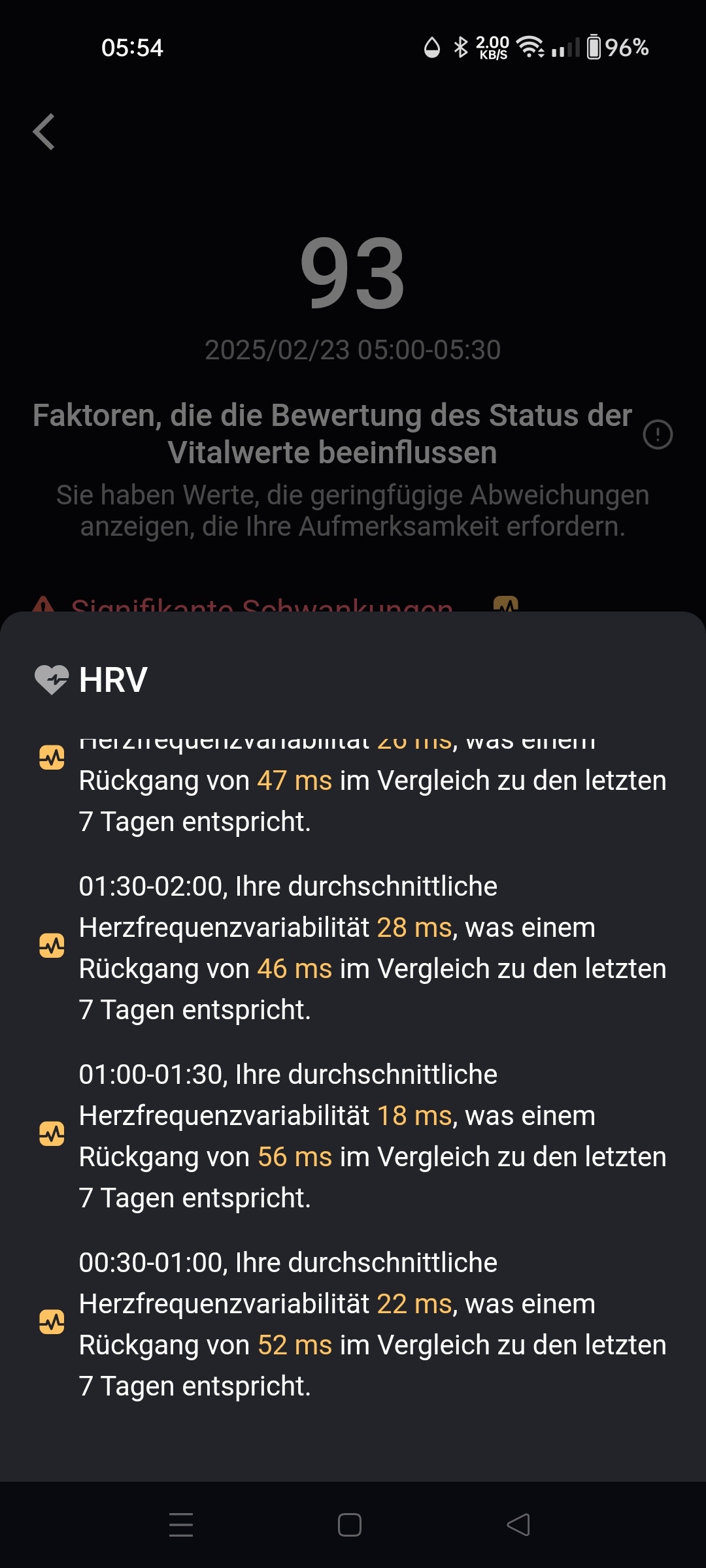Open the recent apps menu
The image size is (706, 1568).
coord(181,1525)
